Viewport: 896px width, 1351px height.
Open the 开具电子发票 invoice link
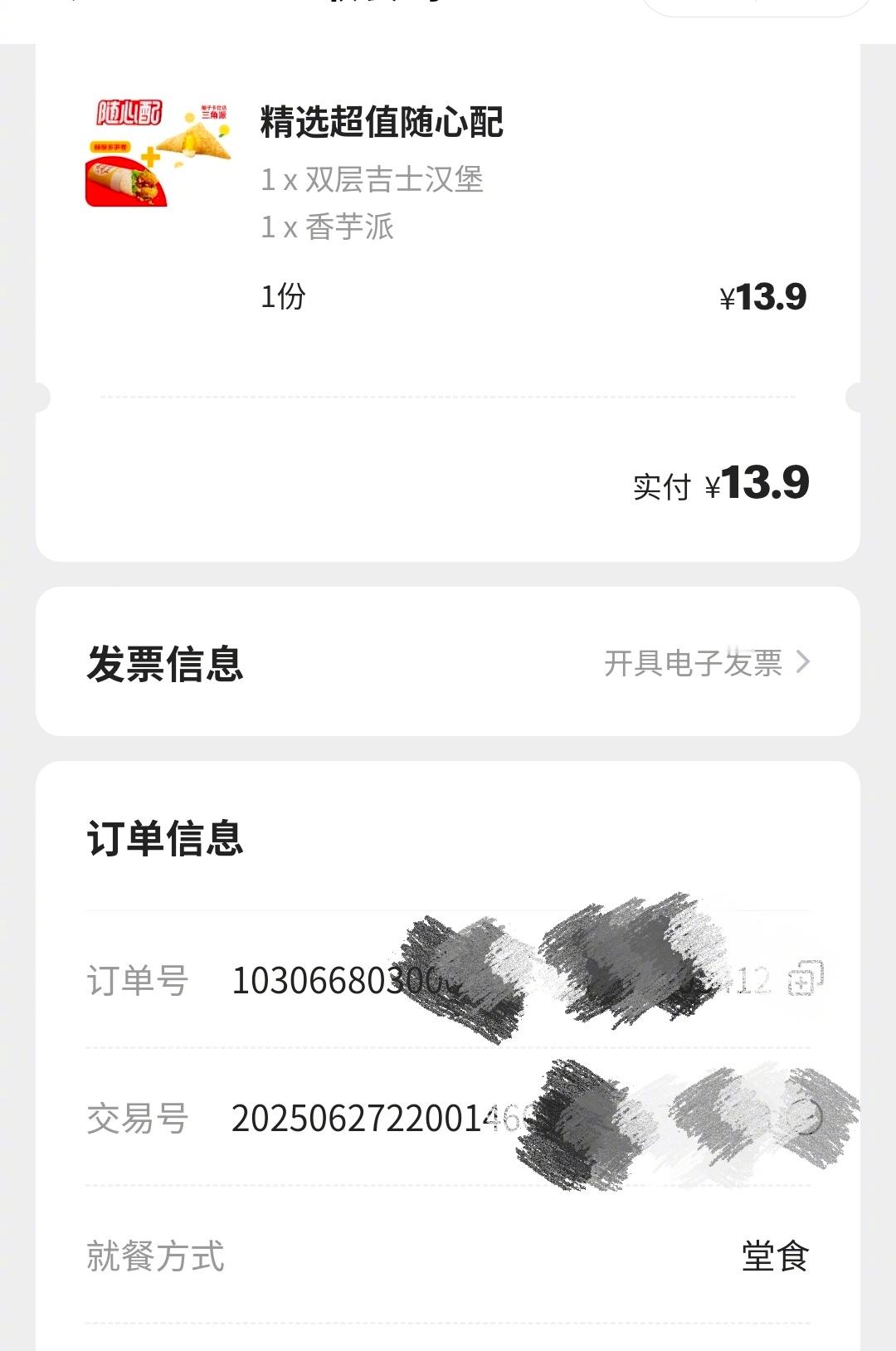pos(697,661)
